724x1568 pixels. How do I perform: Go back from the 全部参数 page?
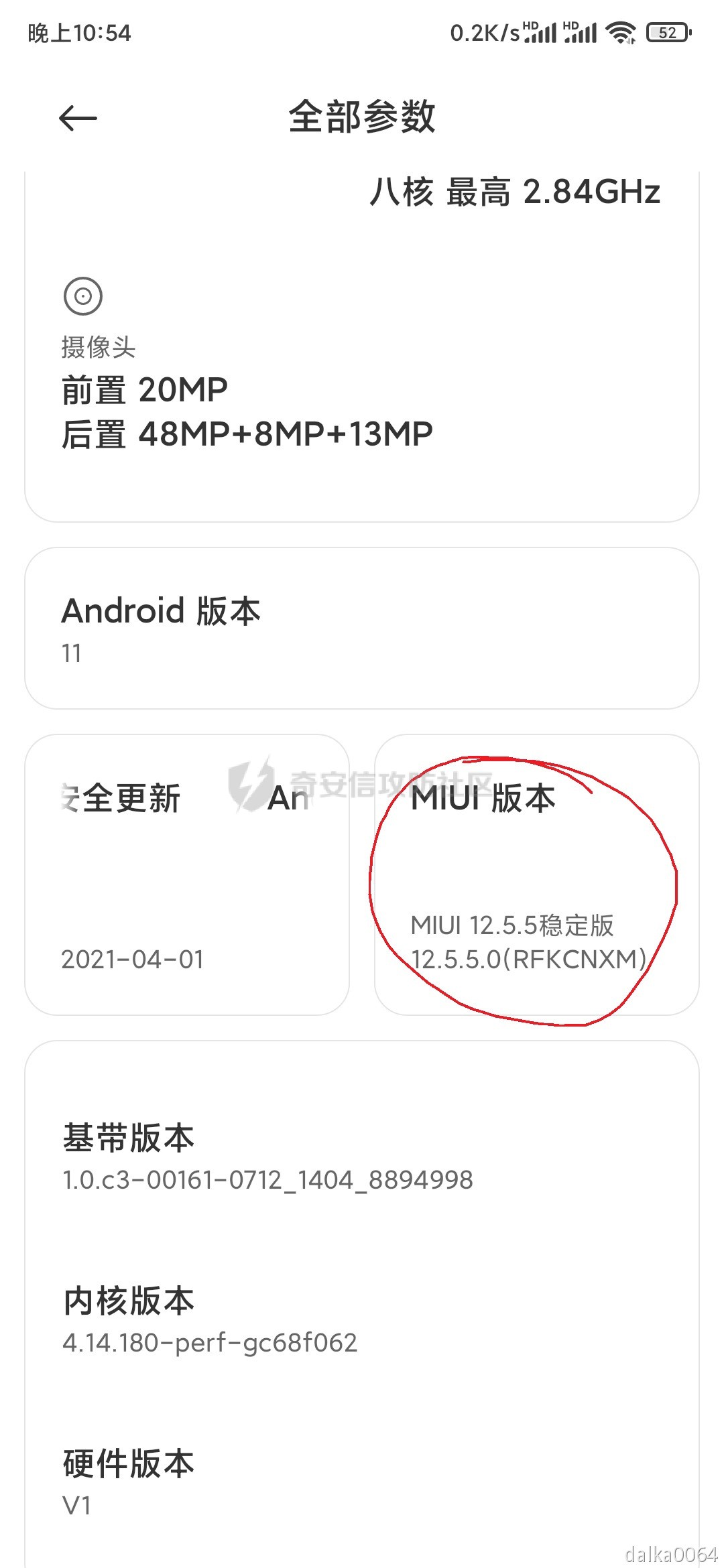78,119
